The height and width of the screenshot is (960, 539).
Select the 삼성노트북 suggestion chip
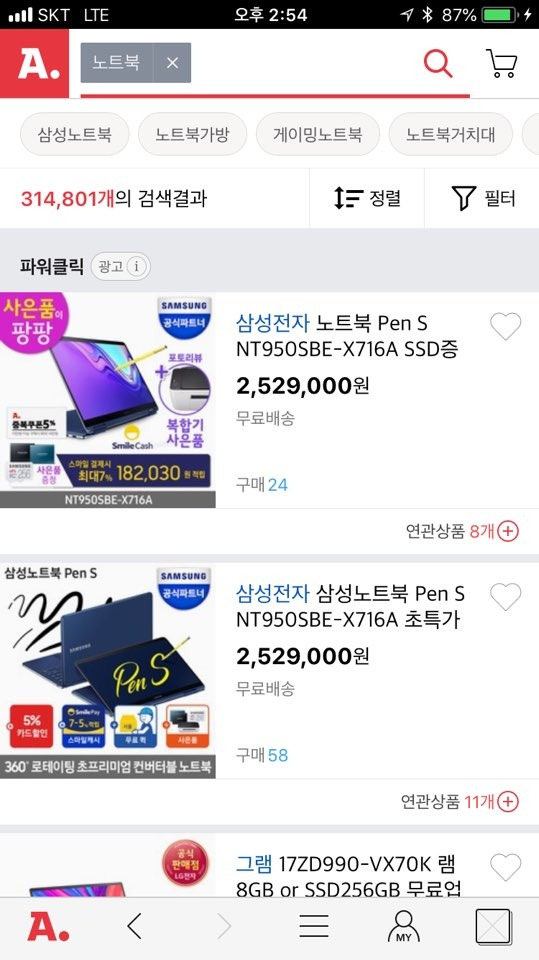click(x=75, y=134)
